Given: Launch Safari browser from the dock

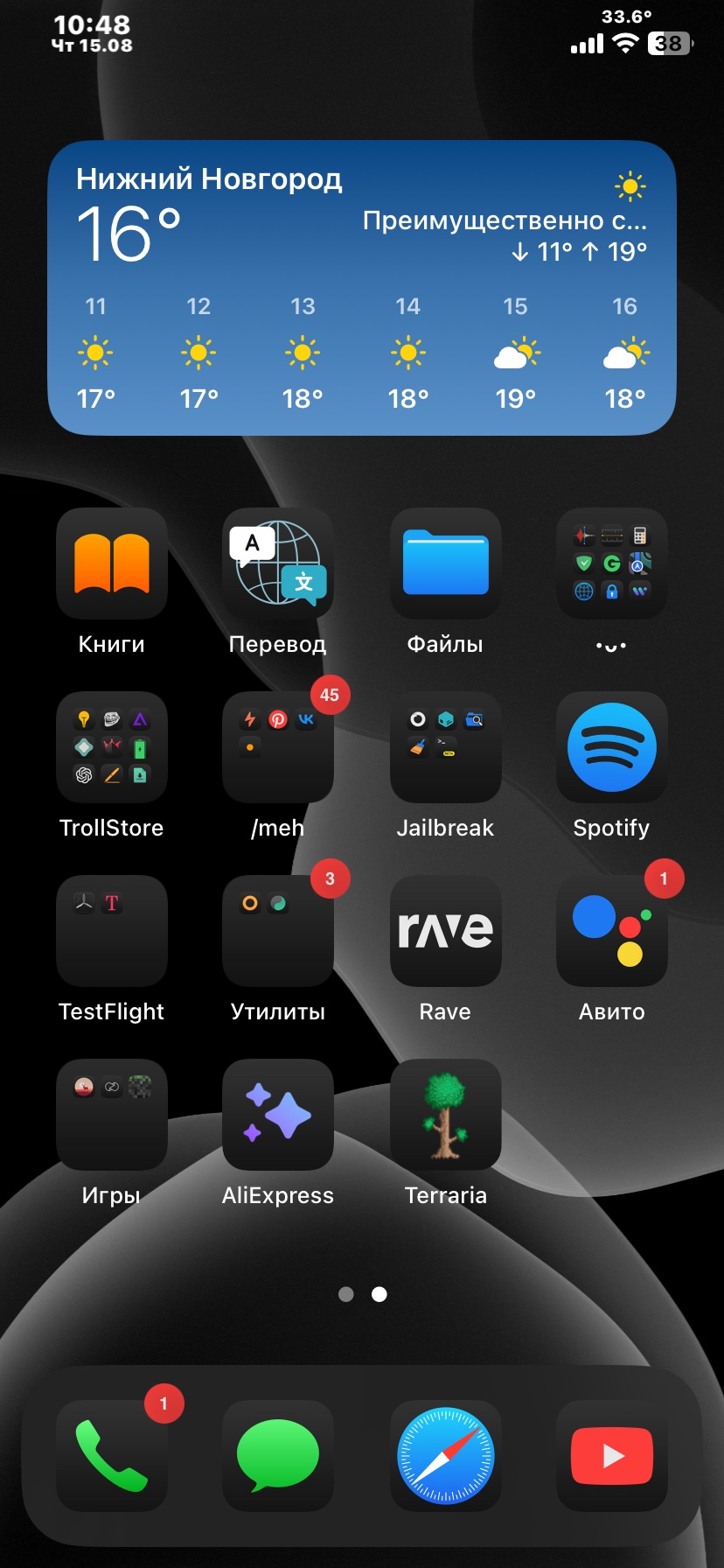Looking at the screenshot, I should pos(445,1456).
